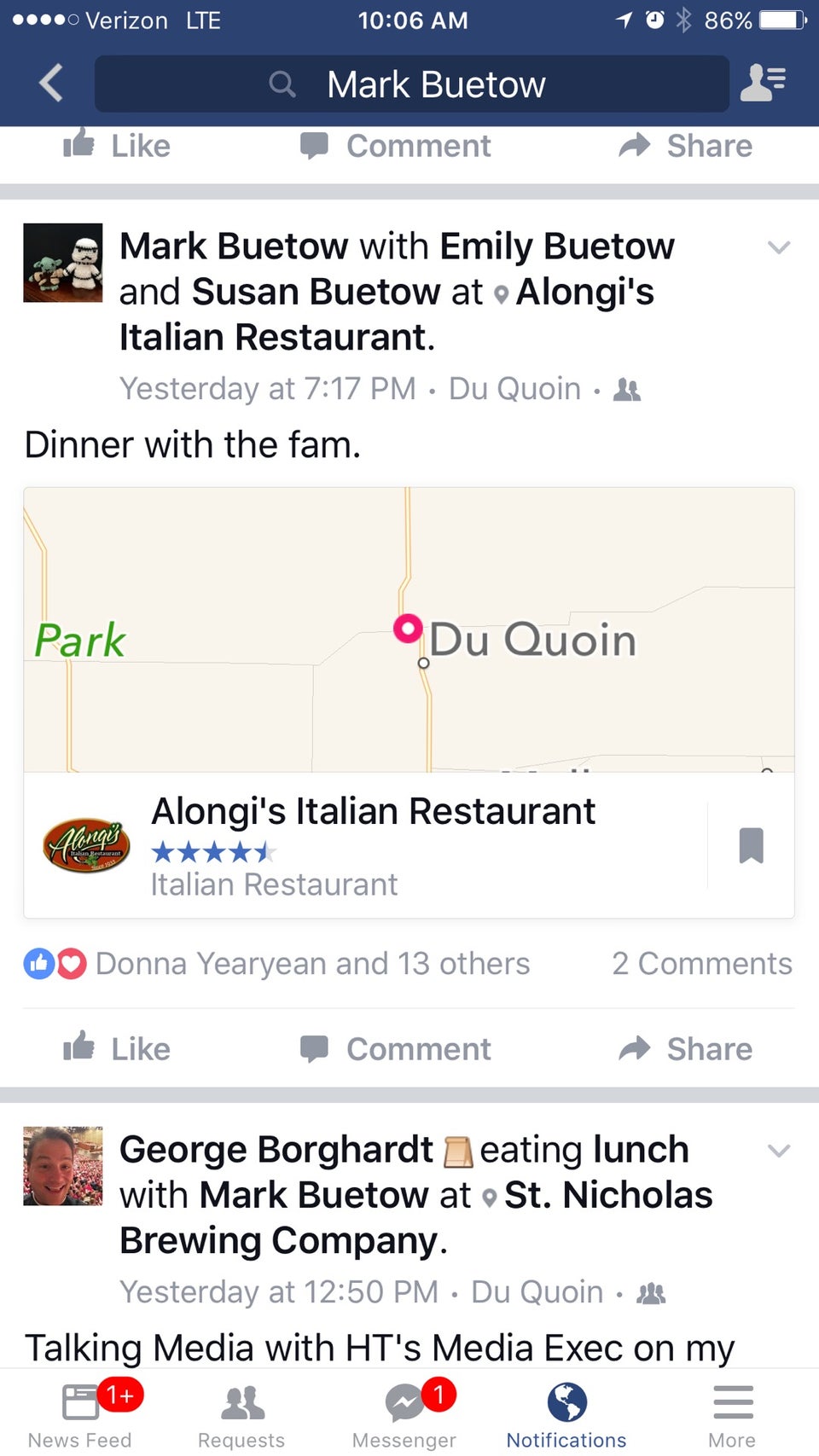Screen dimensions: 819x1456
Task: Open options chevron on George Borghardt's post
Action: point(779,1150)
